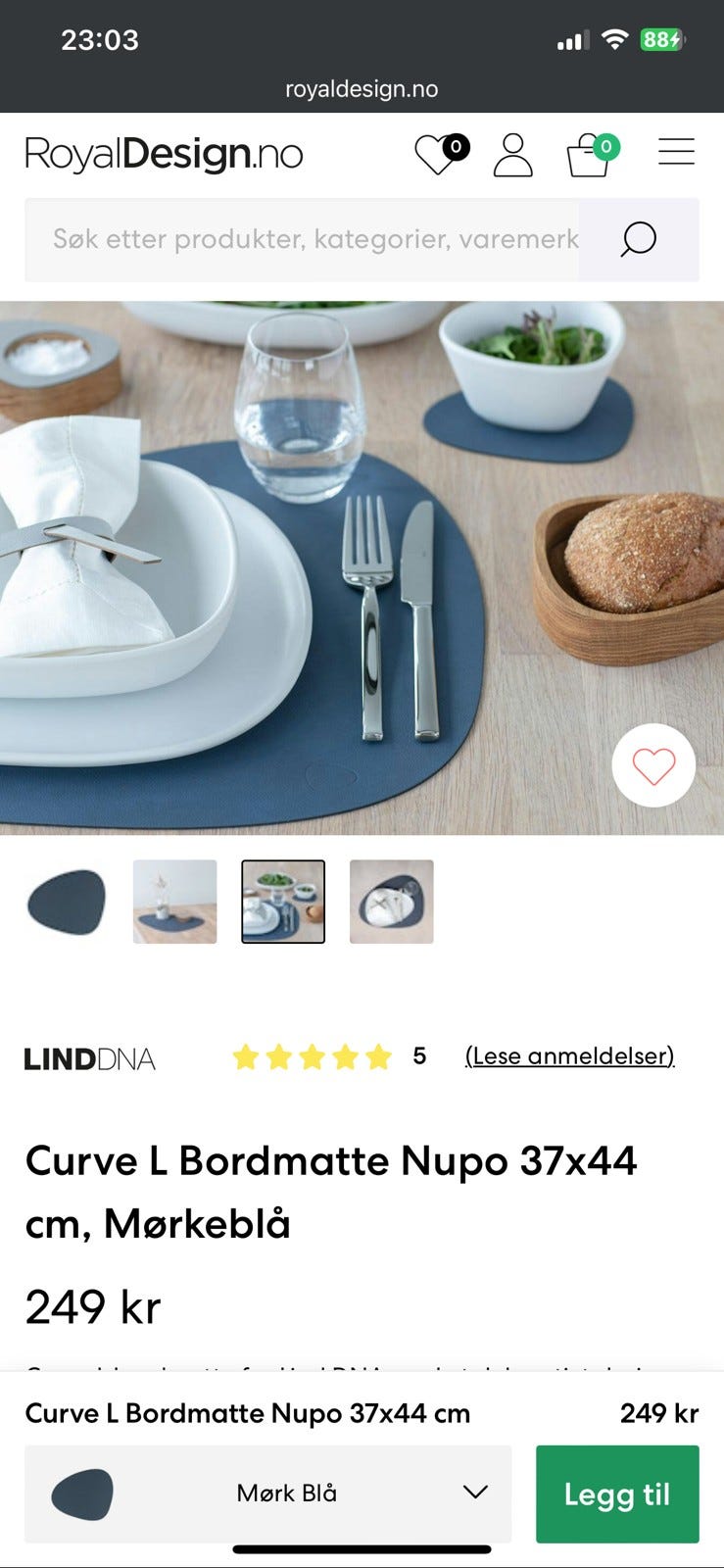
Task: Open the hamburger navigation menu
Action: point(676,153)
